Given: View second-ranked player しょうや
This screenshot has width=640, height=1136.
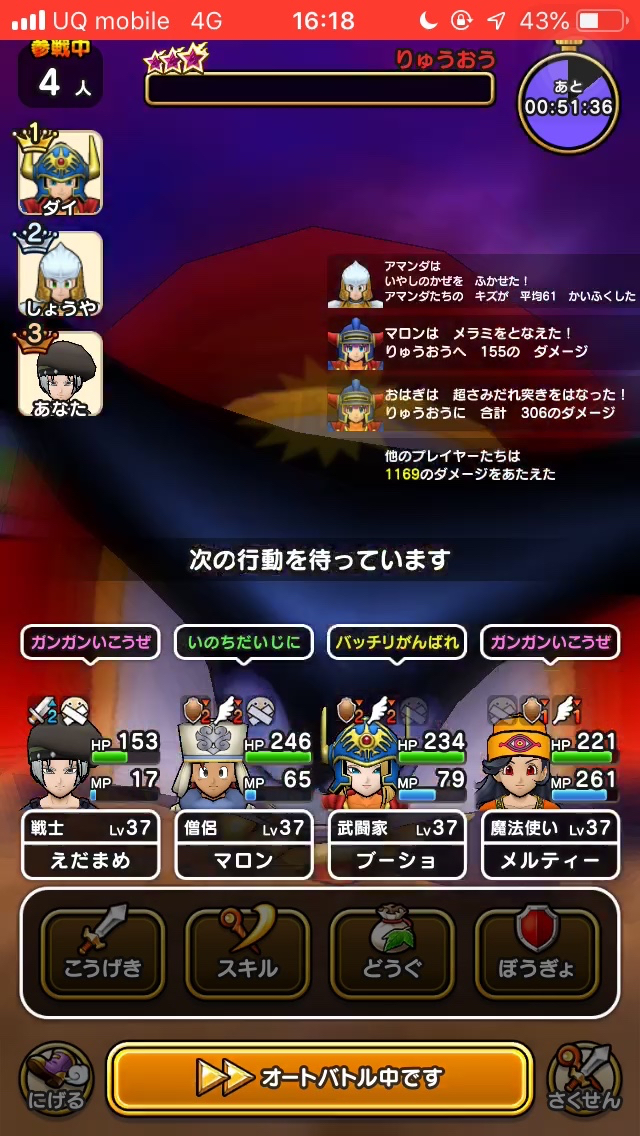Looking at the screenshot, I should point(60,274).
